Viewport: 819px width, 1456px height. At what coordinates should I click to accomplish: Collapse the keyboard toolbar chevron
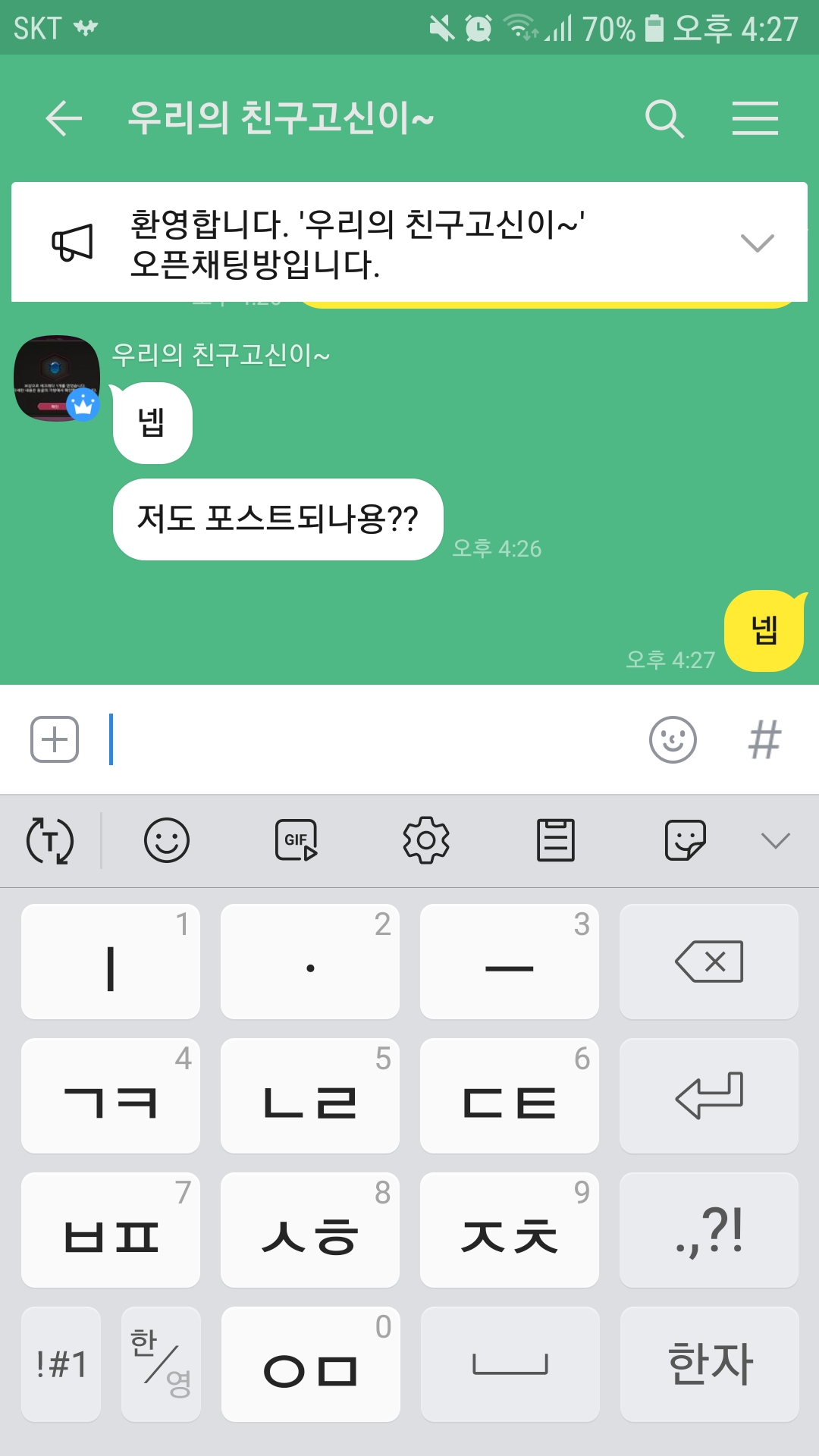point(775,840)
